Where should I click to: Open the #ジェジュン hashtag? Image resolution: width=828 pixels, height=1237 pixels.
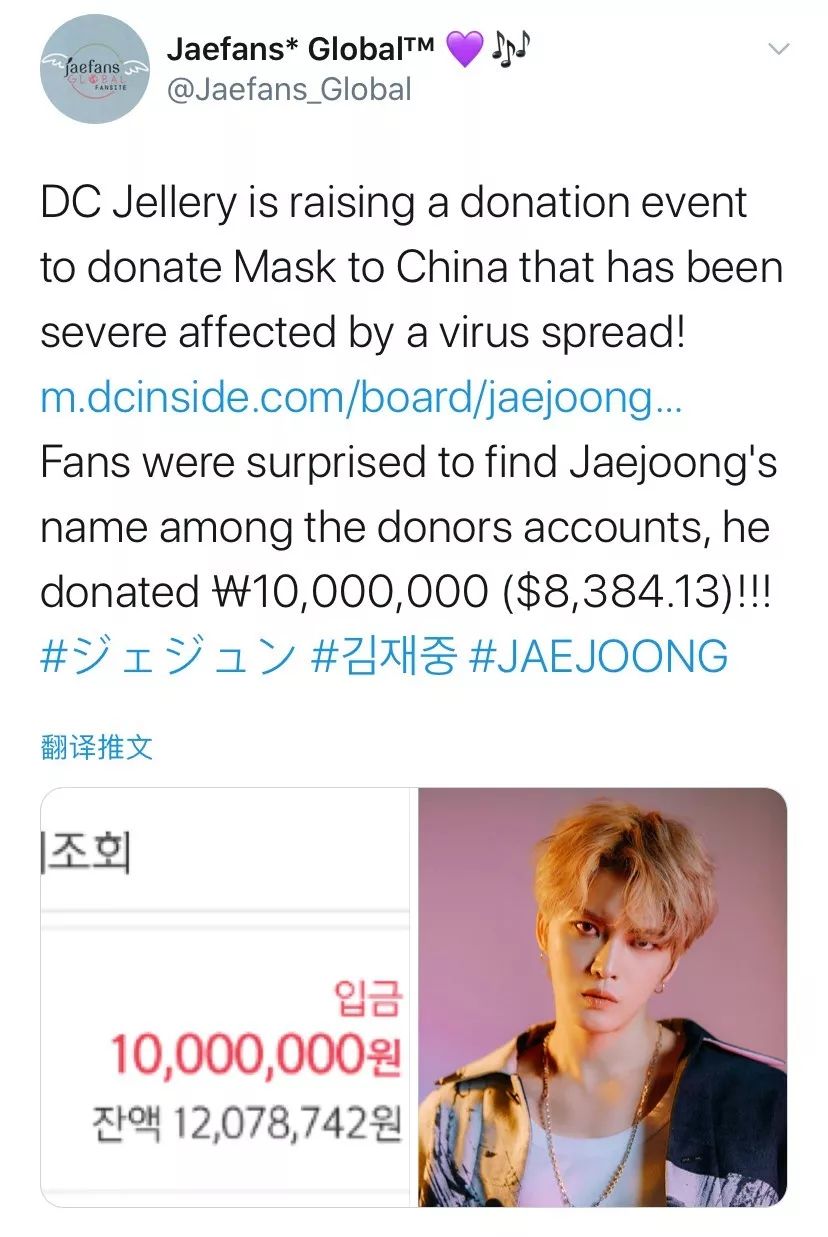168,656
